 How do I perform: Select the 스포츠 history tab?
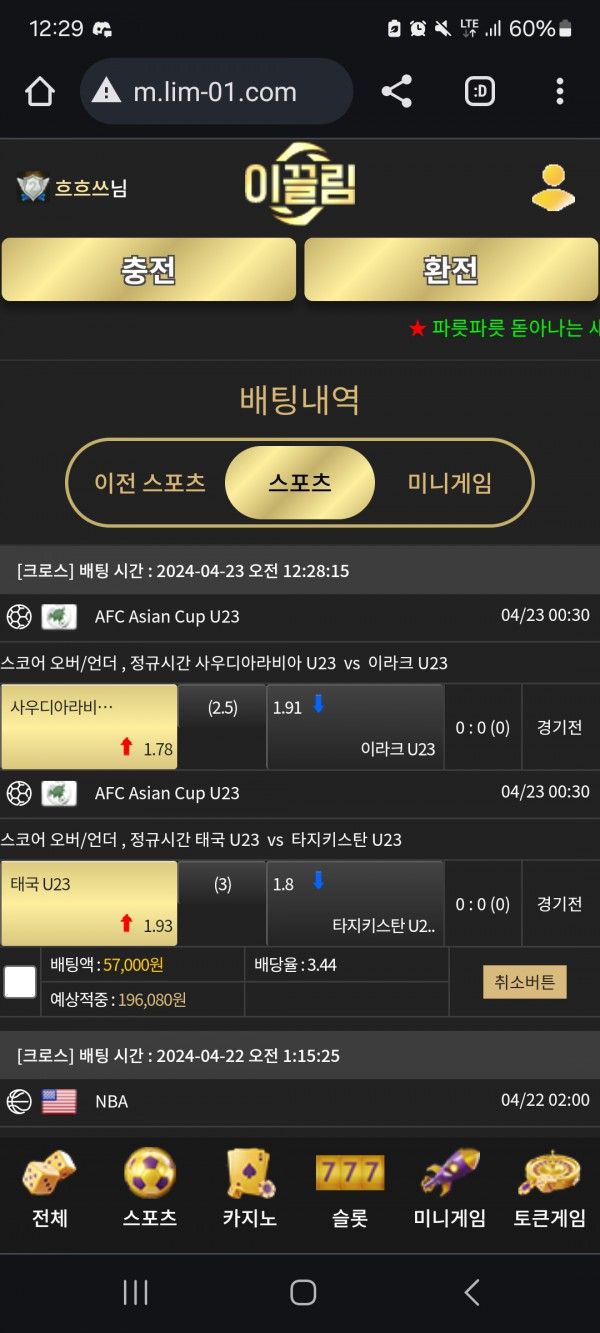pyautogui.click(x=300, y=483)
